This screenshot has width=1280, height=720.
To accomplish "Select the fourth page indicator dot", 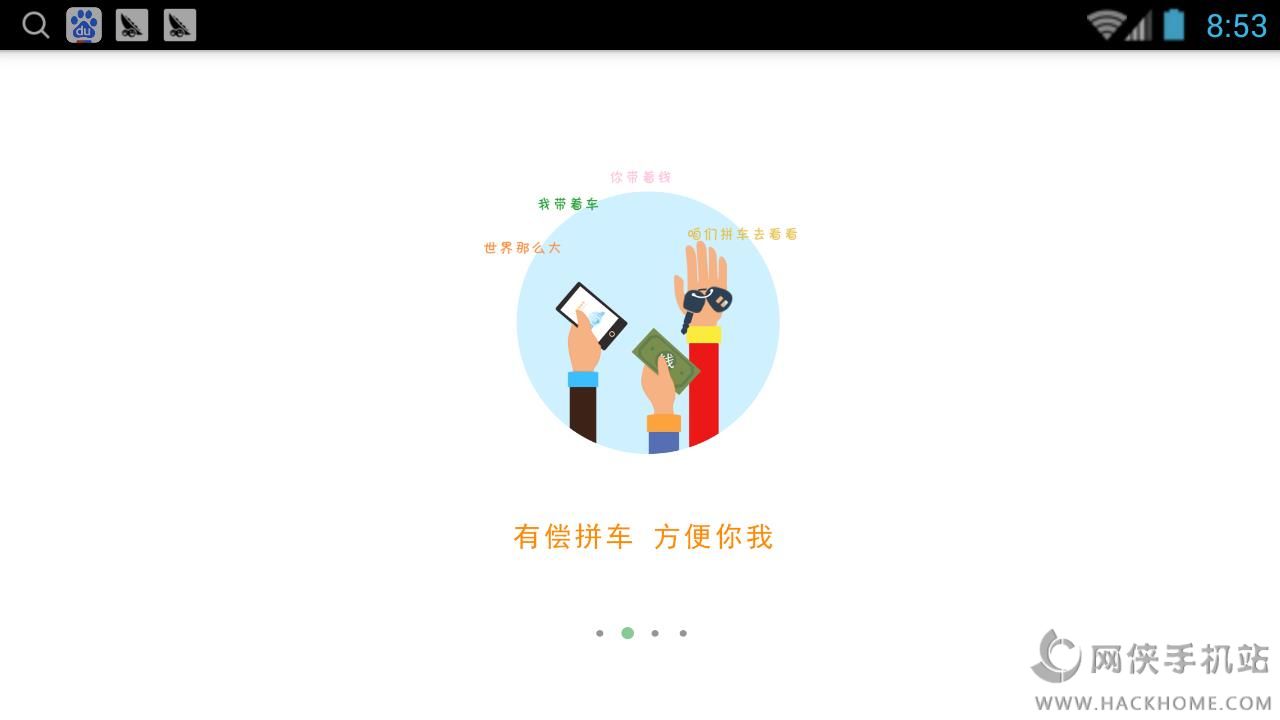I will tap(683, 633).
